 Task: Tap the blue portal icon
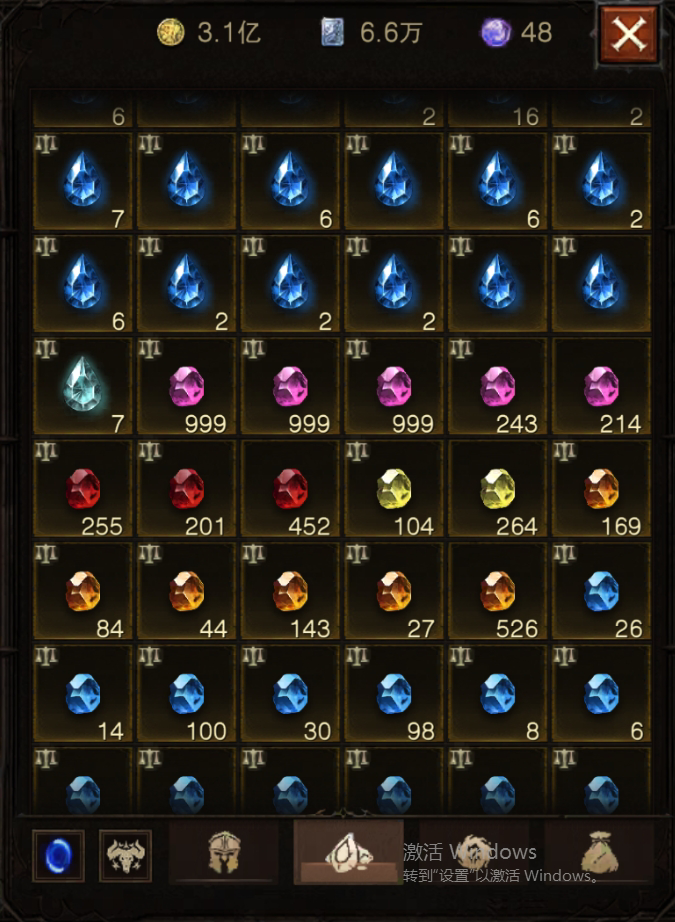[57, 856]
